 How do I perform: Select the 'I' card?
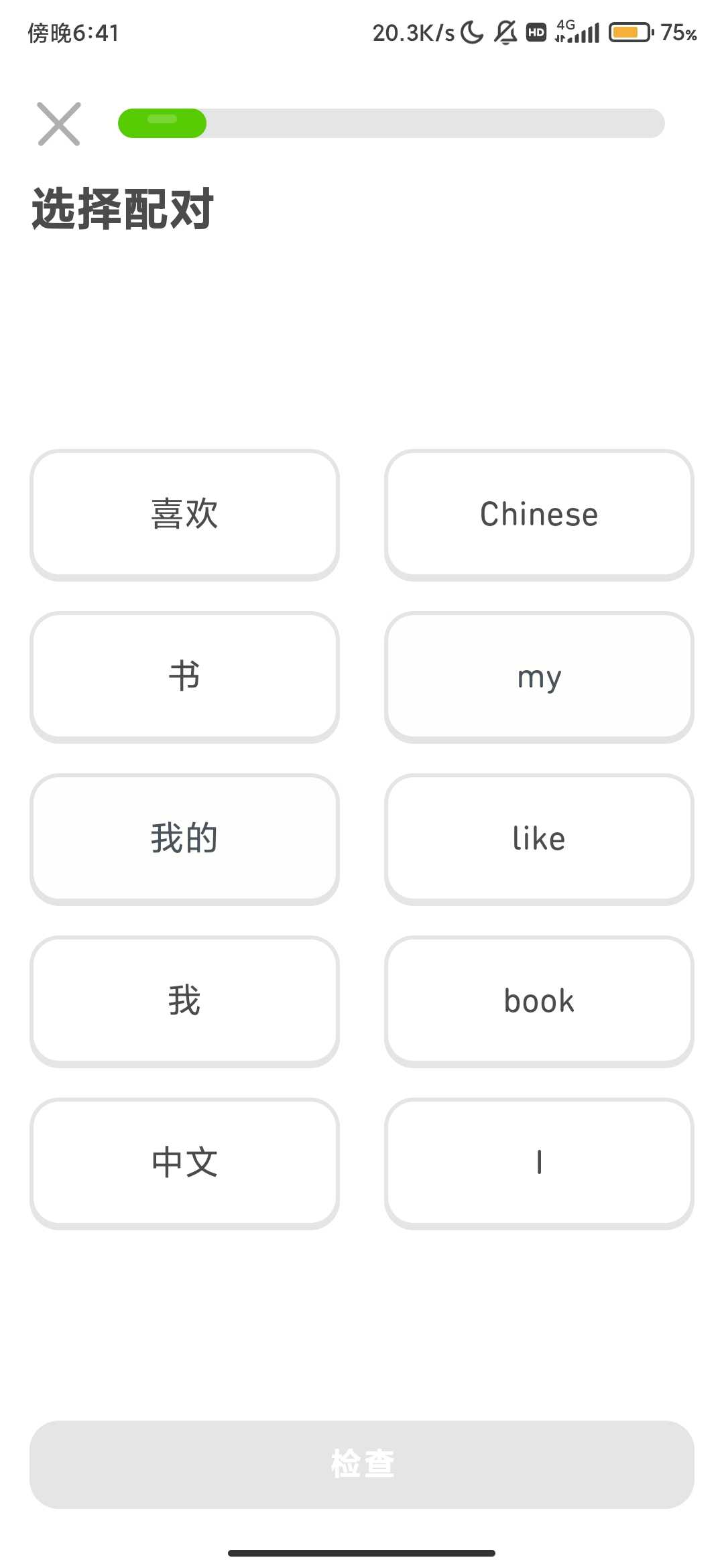[x=539, y=1163]
